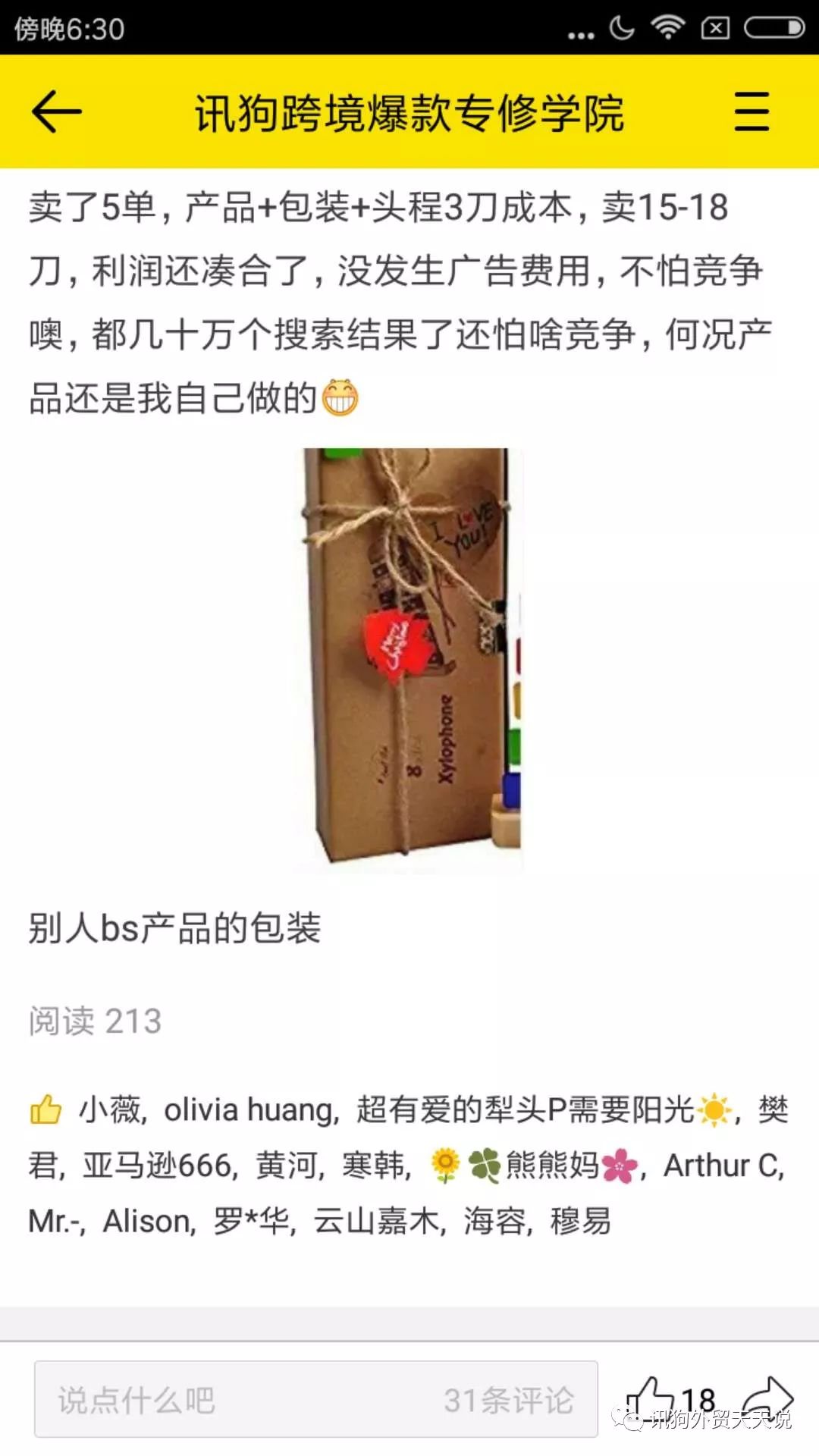Share this post via the arrow icon

tap(767, 1397)
